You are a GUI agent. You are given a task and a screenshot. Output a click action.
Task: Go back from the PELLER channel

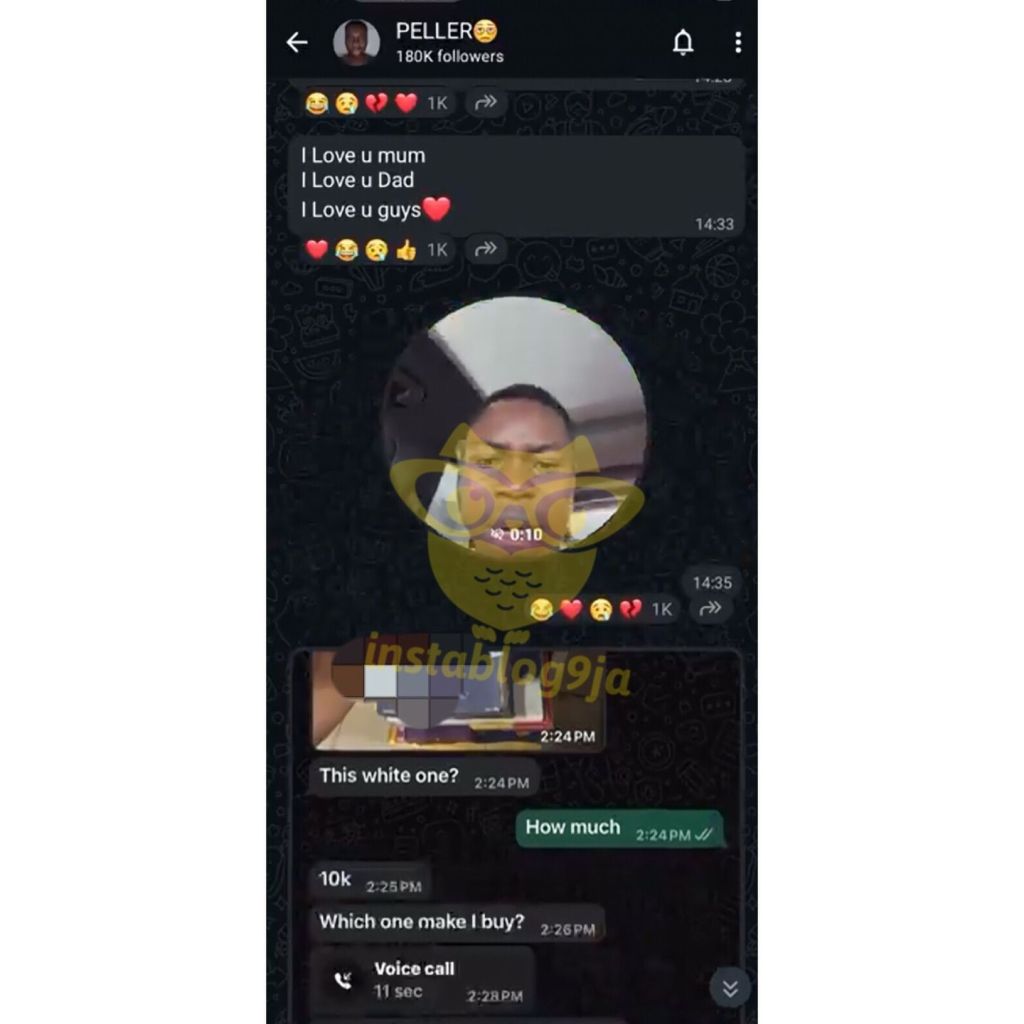[297, 42]
